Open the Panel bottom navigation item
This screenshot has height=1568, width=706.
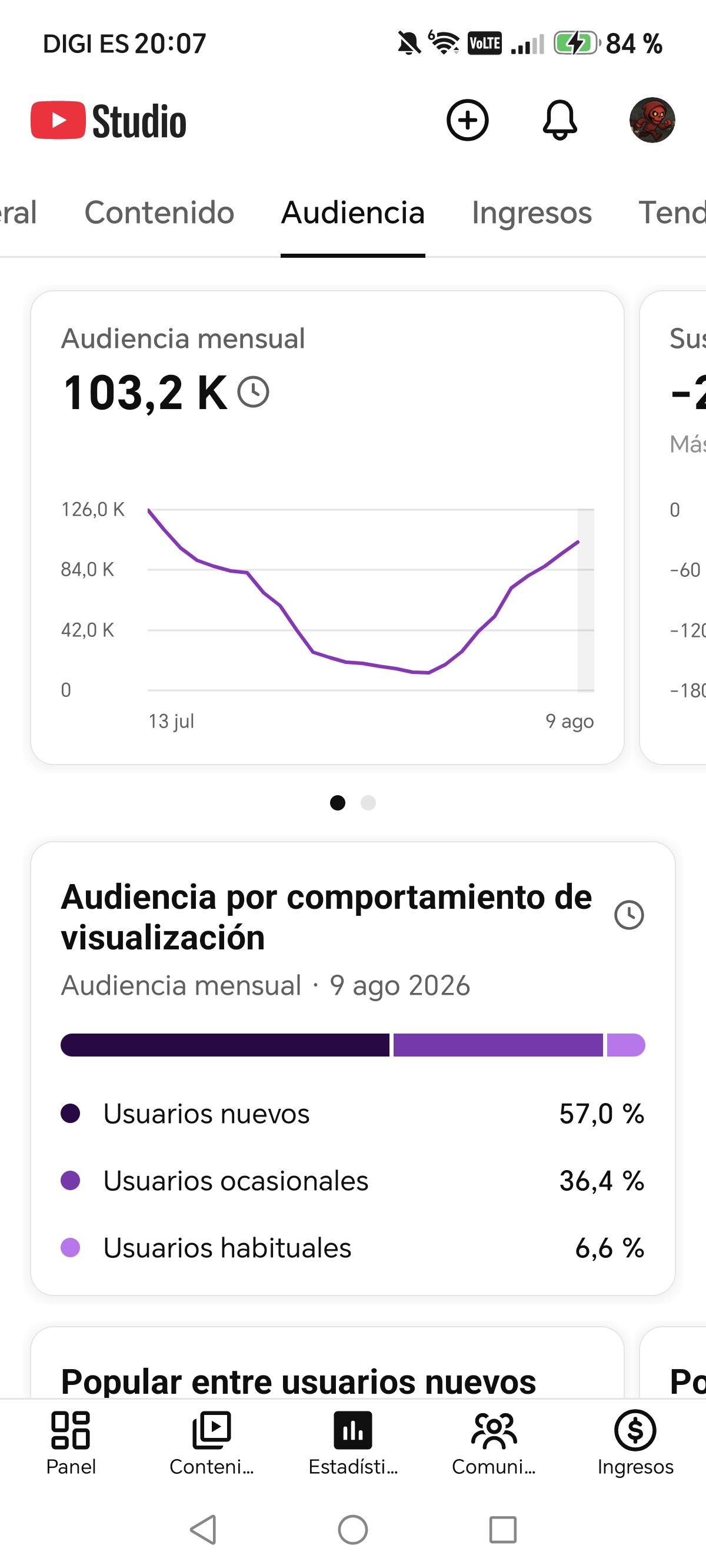tap(71, 1443)
